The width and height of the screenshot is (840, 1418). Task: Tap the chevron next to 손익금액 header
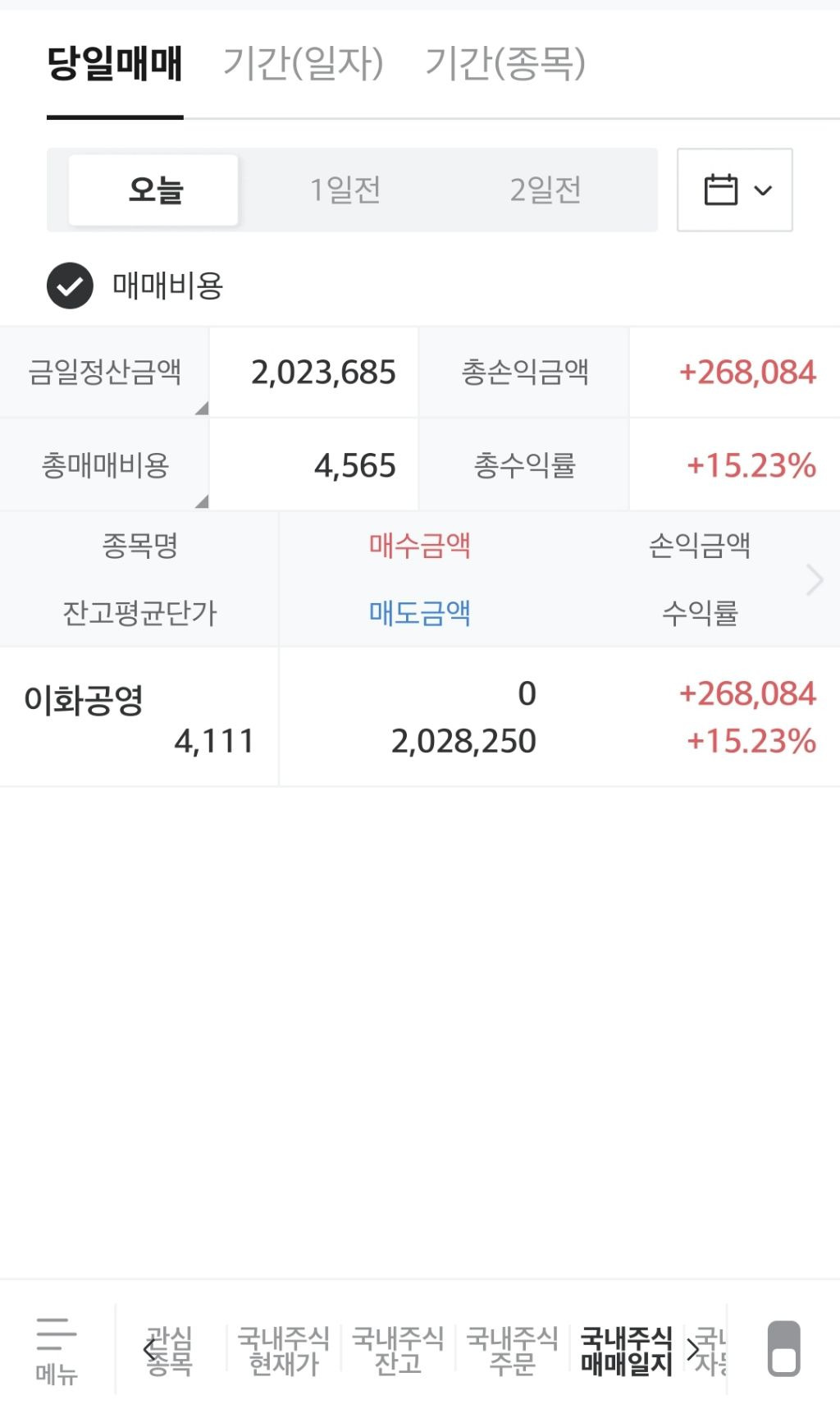(x=815, y=579)
